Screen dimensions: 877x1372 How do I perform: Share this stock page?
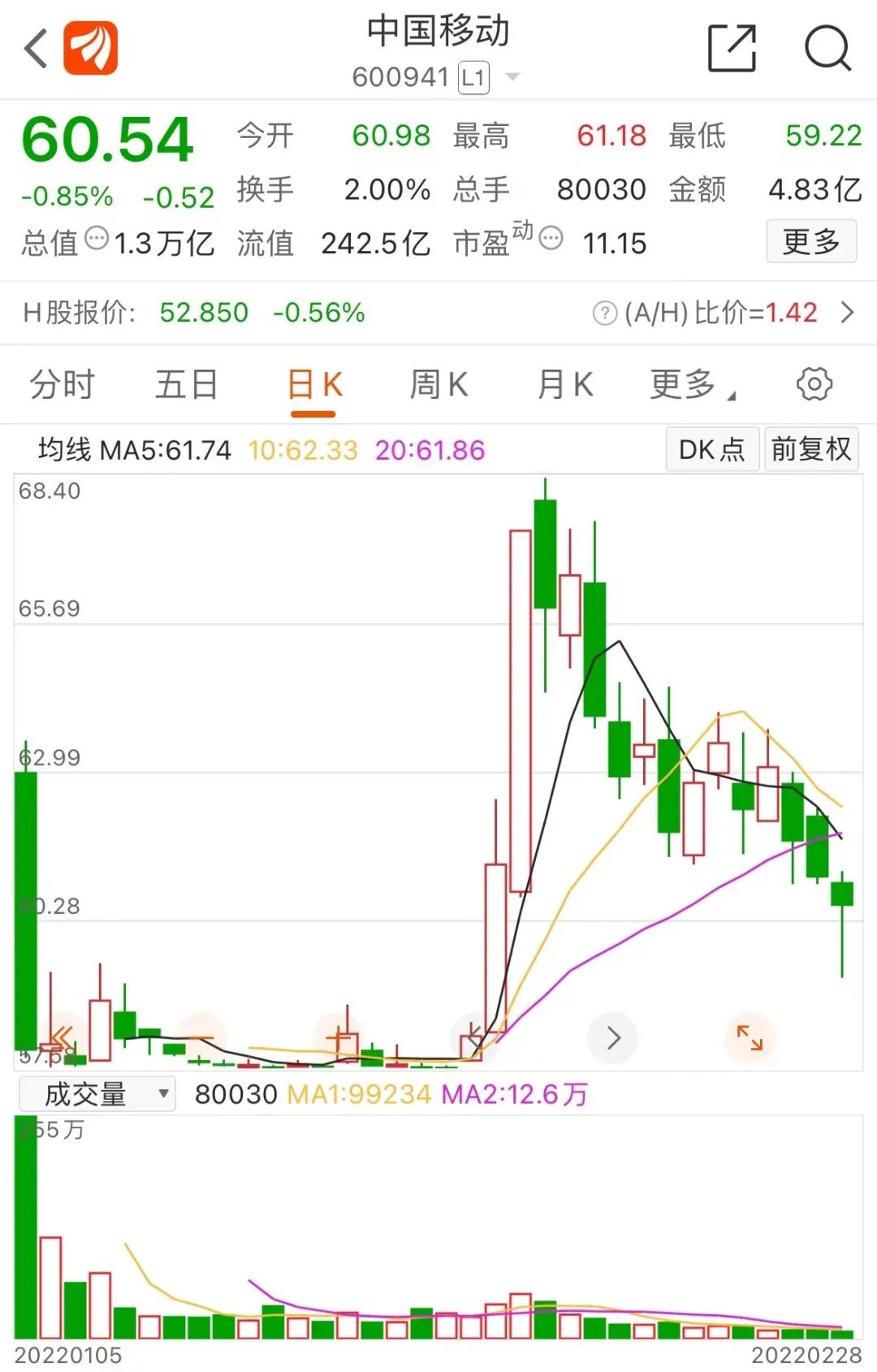[x=732, y=49]
